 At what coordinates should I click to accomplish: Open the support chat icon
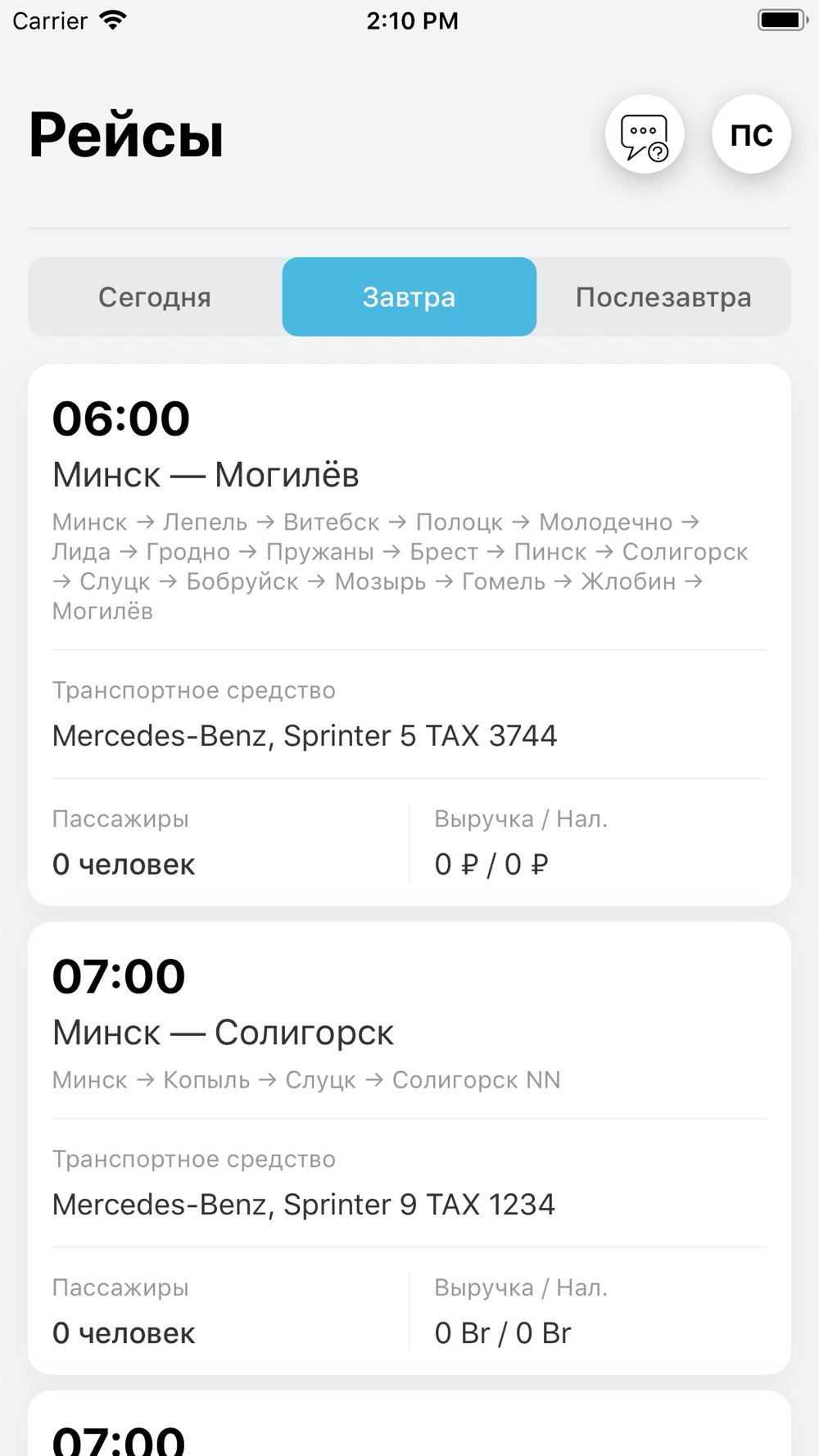pos(645,134)
